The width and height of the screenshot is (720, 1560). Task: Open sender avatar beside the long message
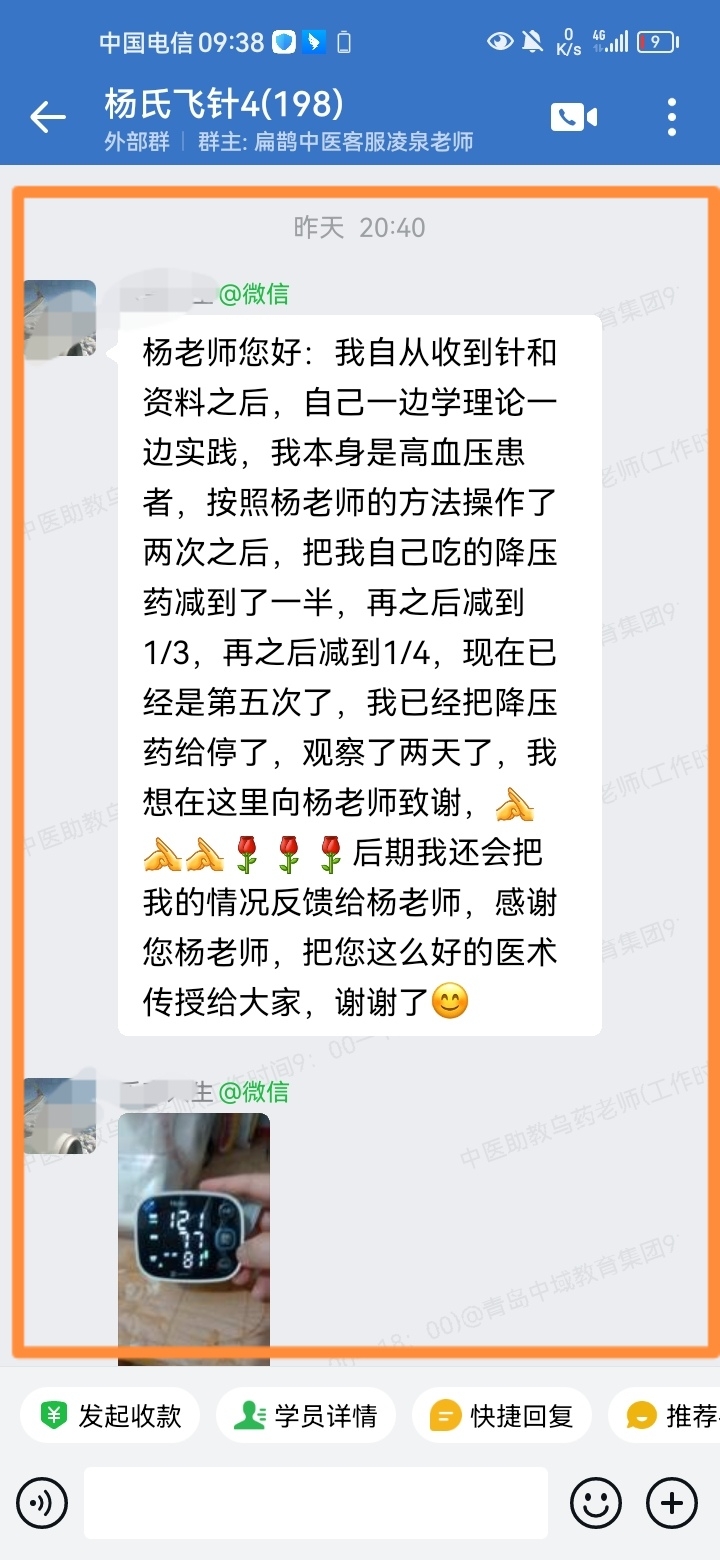60,318
